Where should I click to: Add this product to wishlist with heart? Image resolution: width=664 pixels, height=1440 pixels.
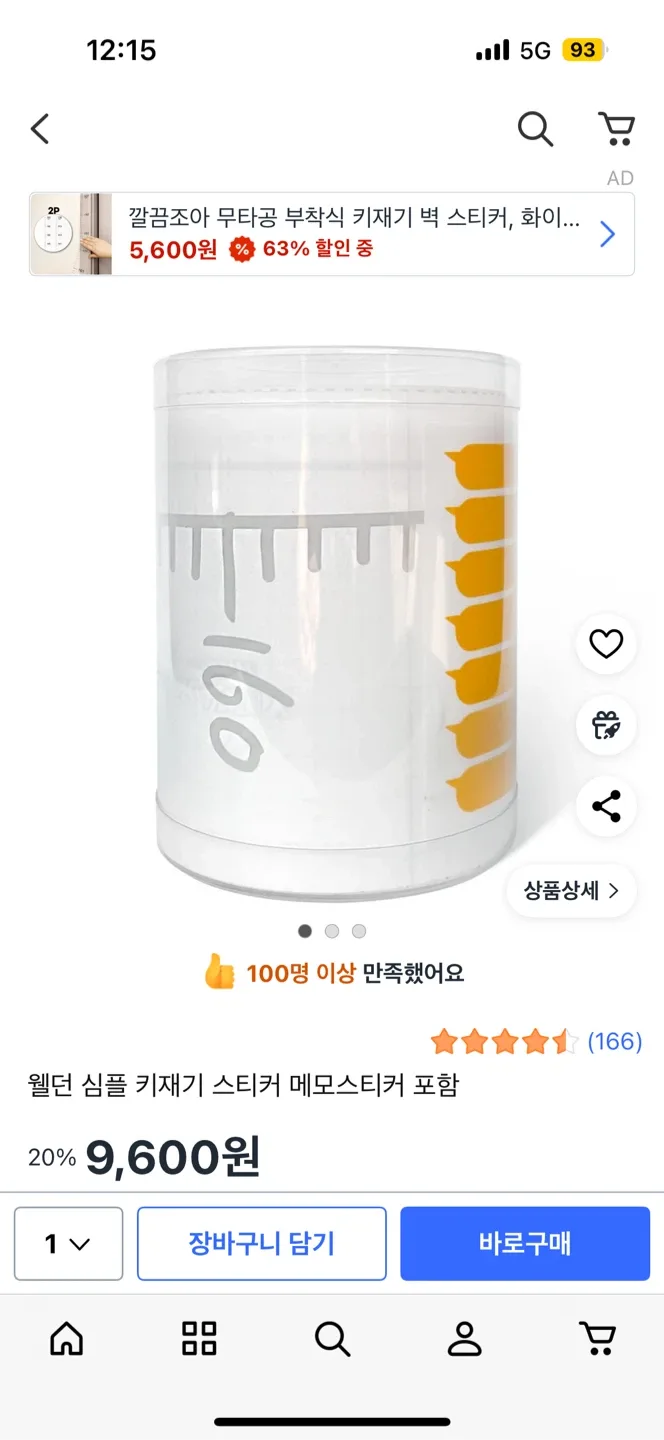606,643
